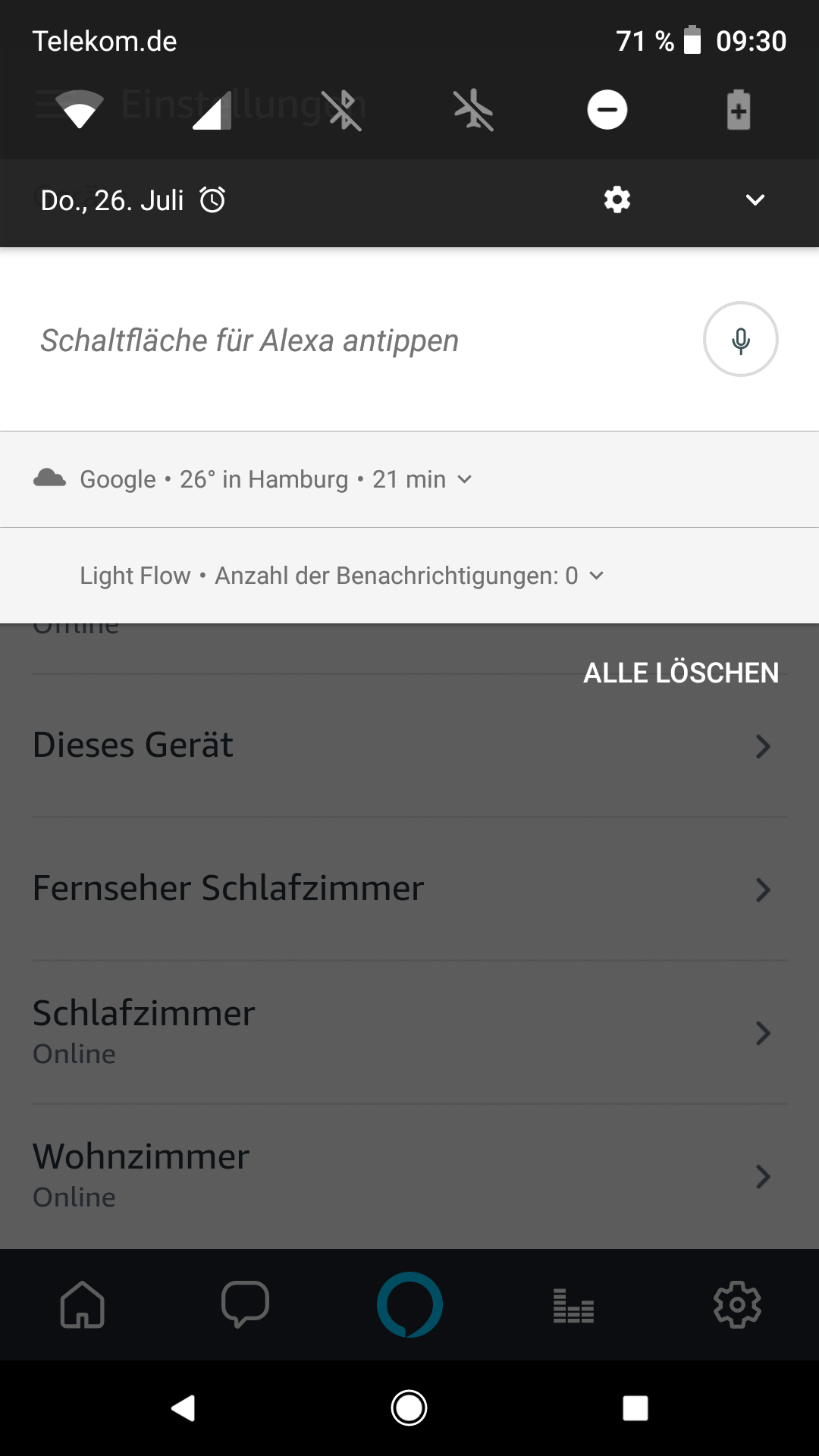Expand the quick settings panel

tap(755, 200)
